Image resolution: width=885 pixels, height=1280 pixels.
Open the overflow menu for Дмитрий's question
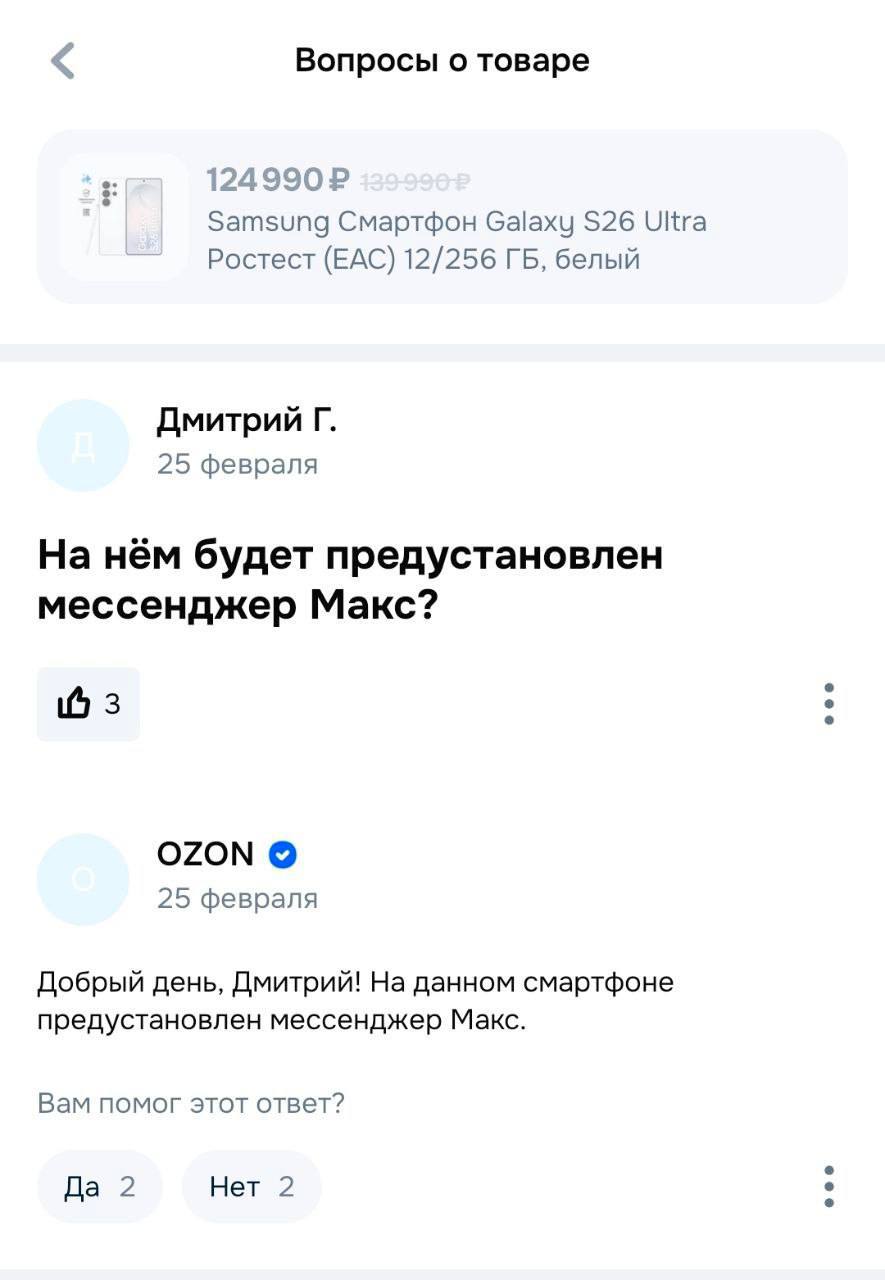(828, 704)
